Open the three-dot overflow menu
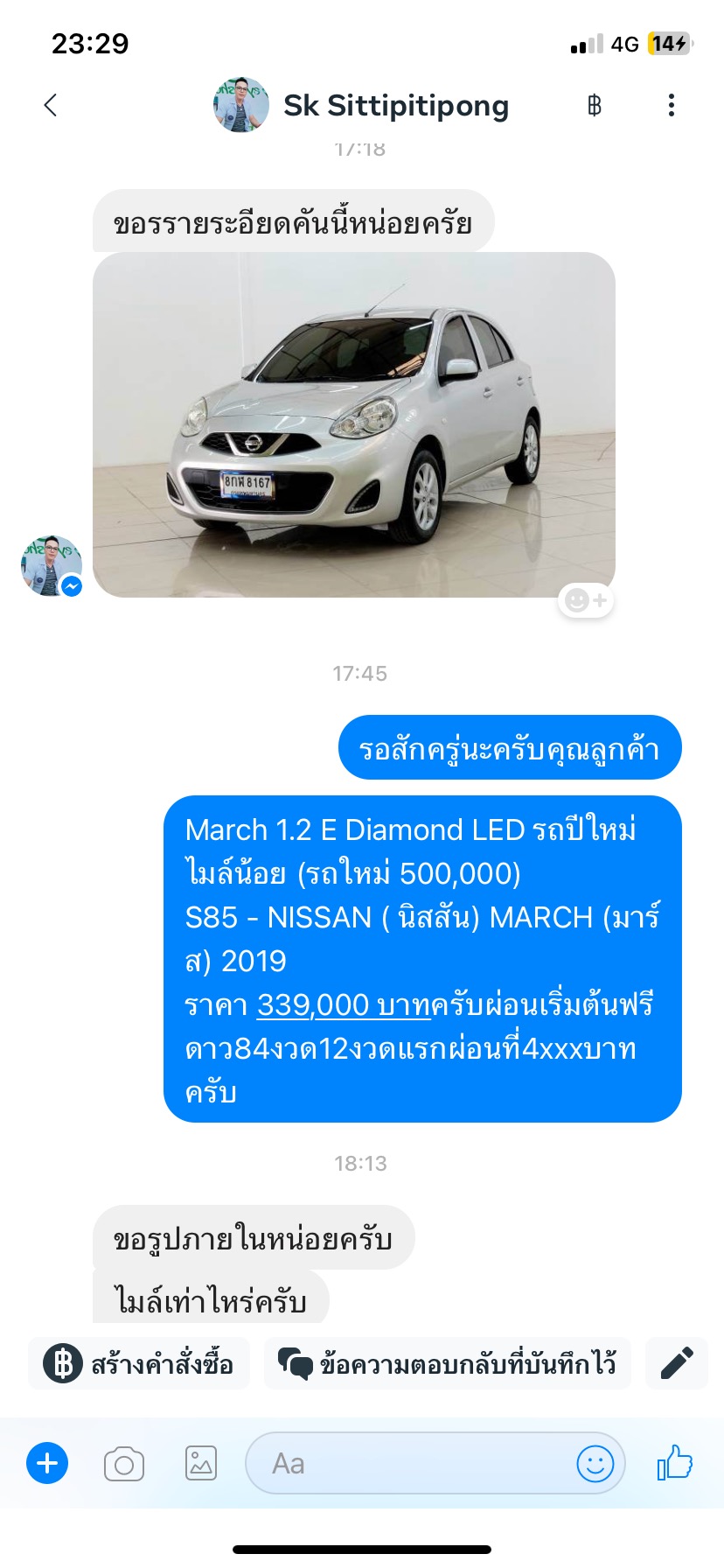724x1568 pixels. [672, 106]
